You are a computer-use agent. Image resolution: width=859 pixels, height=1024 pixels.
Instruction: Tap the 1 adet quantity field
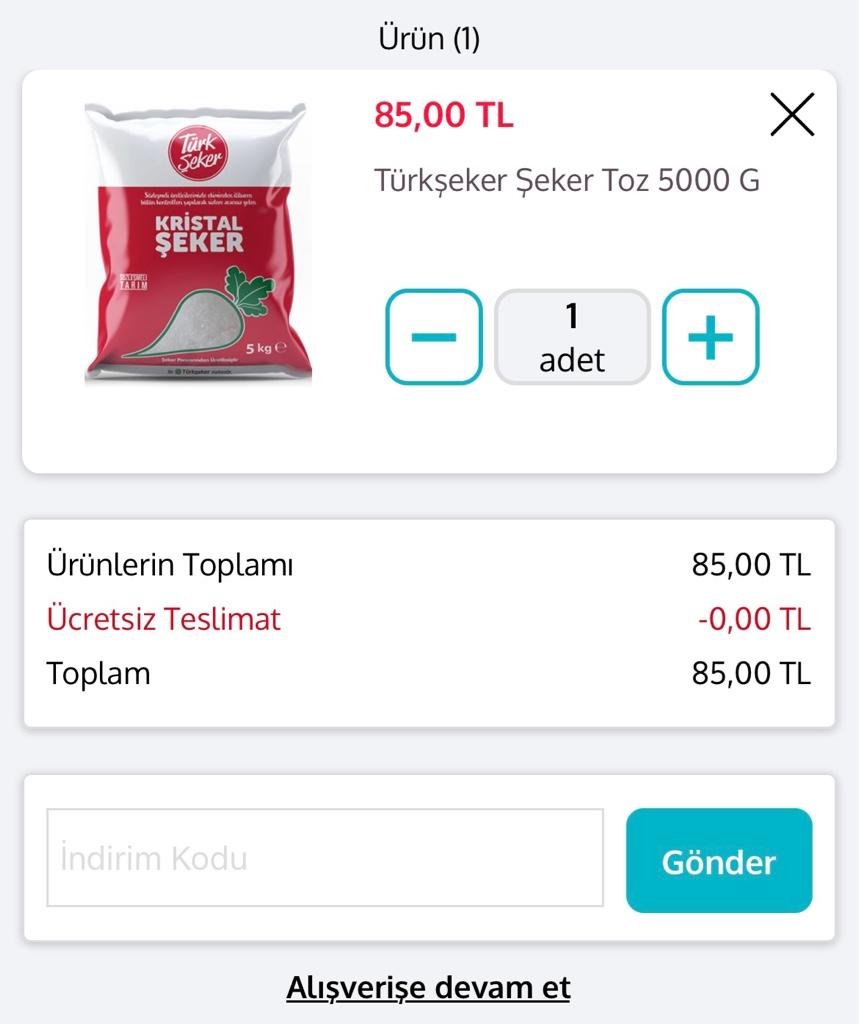click(572, 337)
